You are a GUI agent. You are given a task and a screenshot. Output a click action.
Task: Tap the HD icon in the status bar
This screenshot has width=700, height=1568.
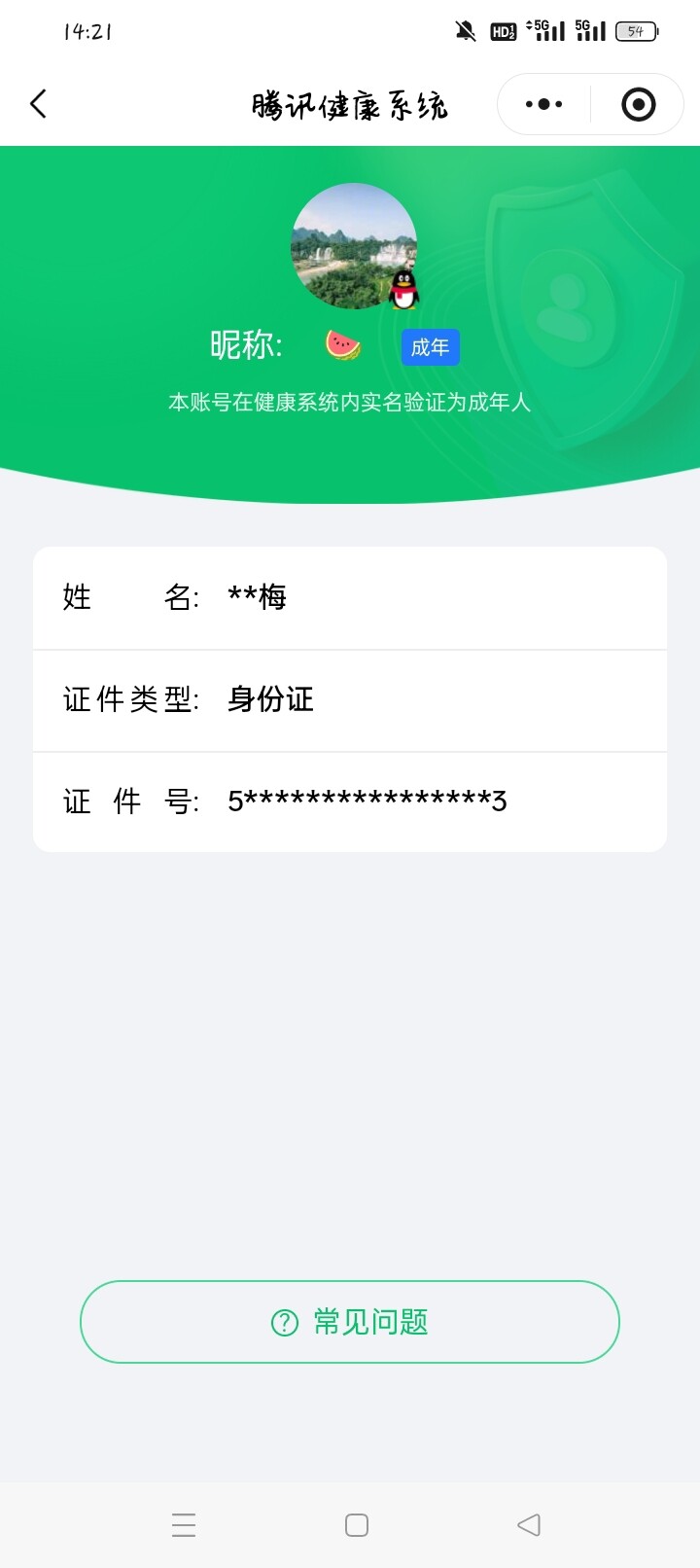[503, 30]
